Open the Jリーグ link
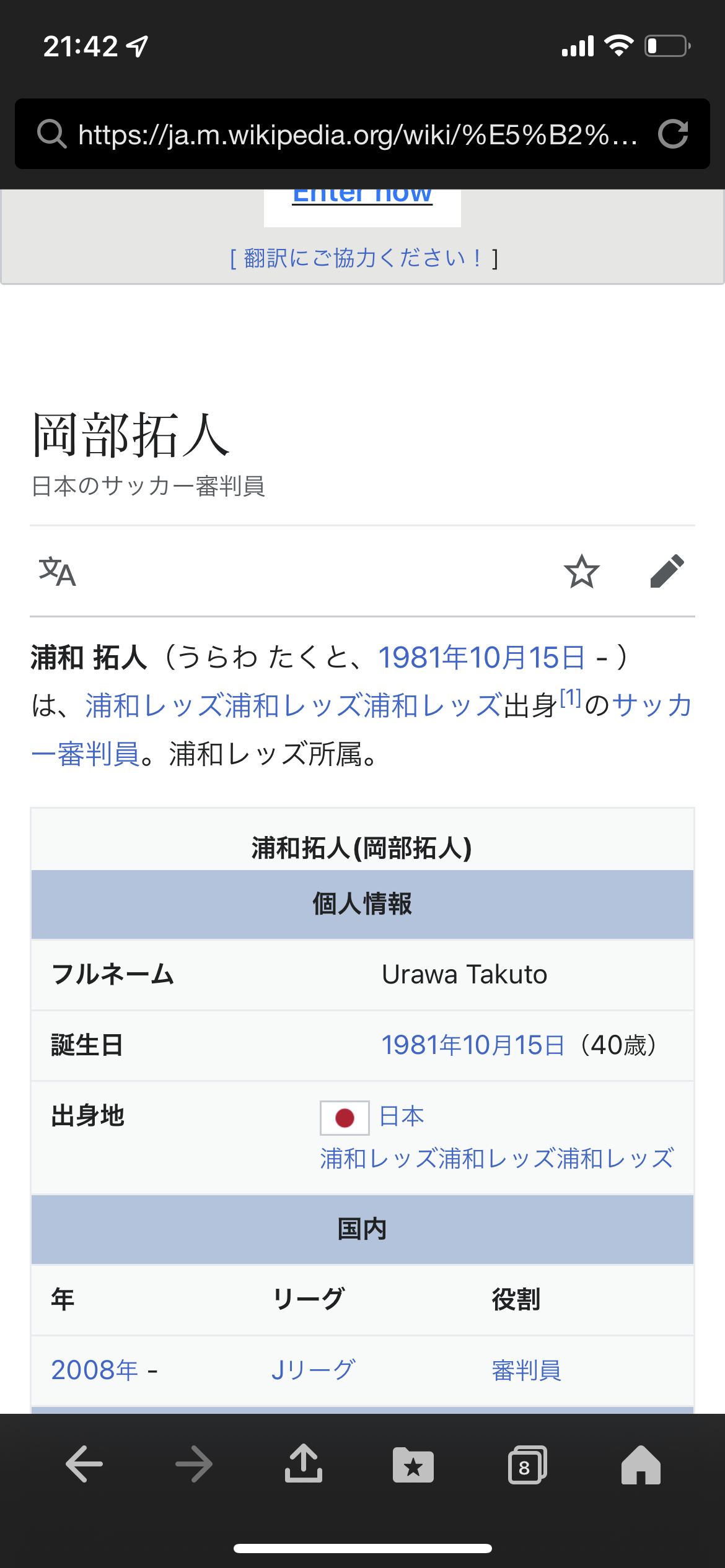The width and height of the screenshot is (725, 1568). pyautogui.click(x=313, y=1370)
